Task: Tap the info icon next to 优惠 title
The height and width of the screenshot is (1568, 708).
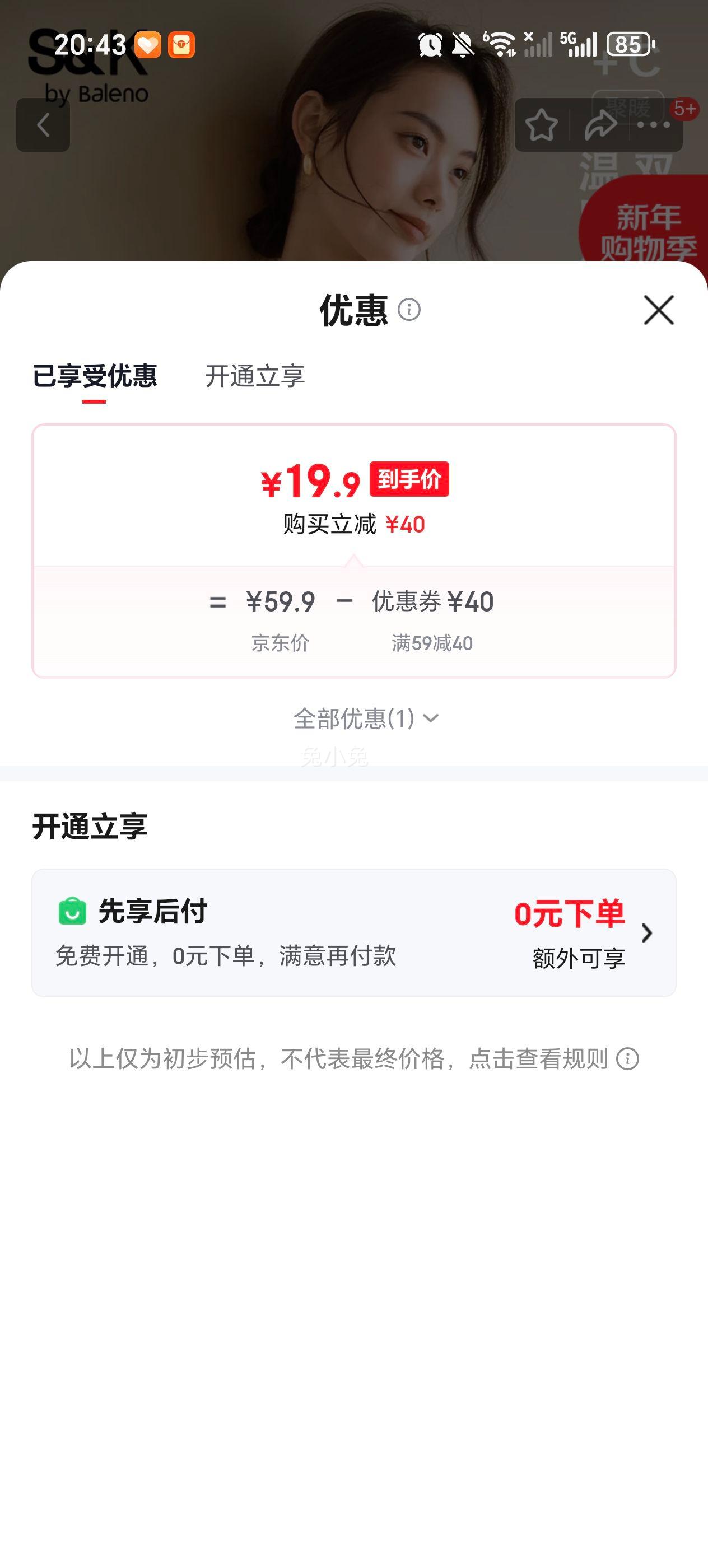Action: (x=409, y=311)
